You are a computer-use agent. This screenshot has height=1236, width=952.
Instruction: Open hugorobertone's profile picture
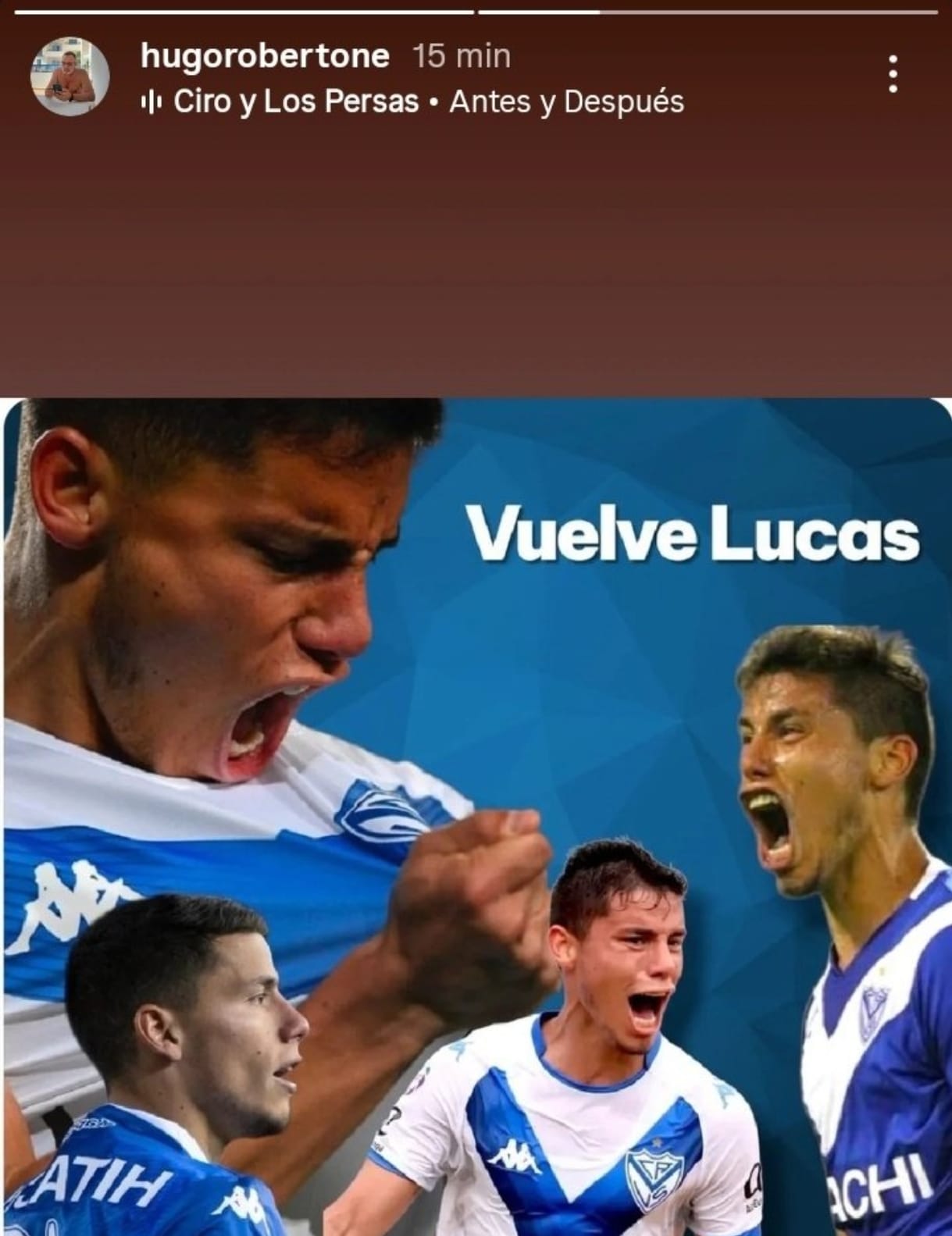pyautogui.click(x=70, y=76)
